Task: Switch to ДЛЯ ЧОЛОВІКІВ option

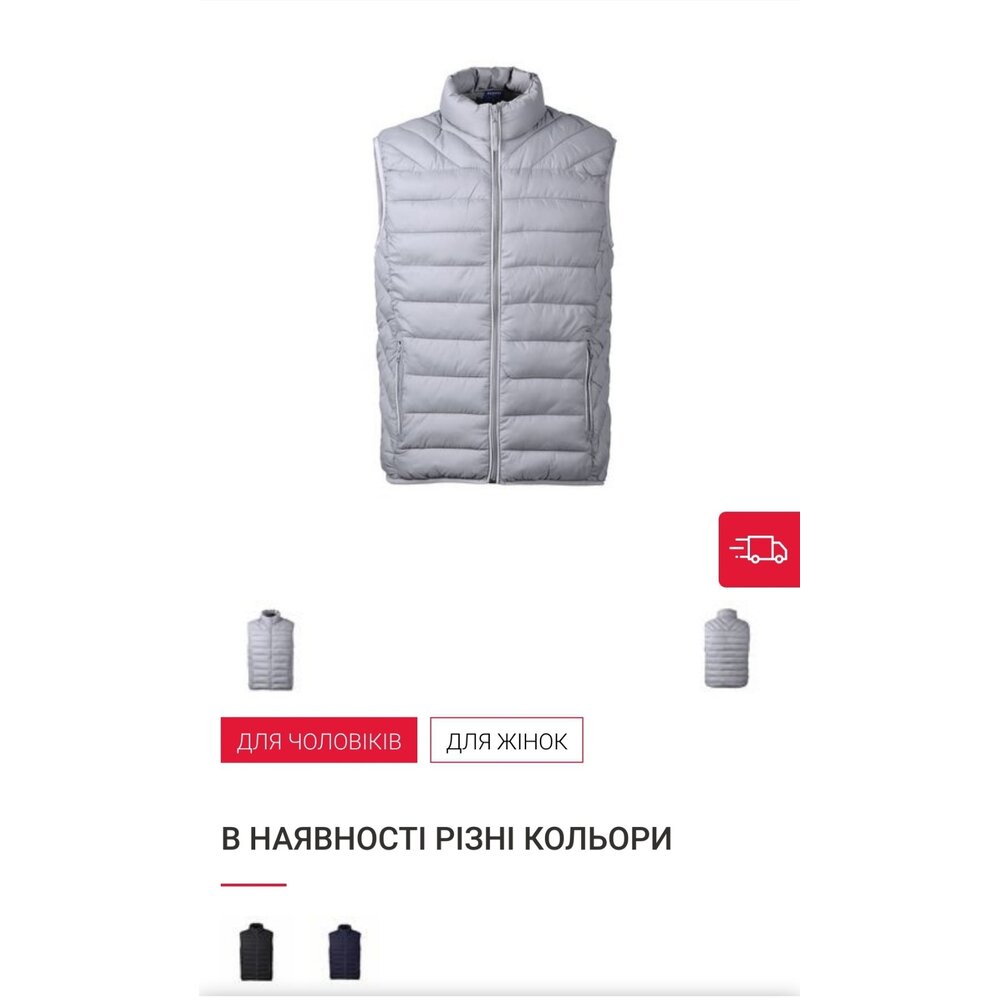Action: point(319,741)
